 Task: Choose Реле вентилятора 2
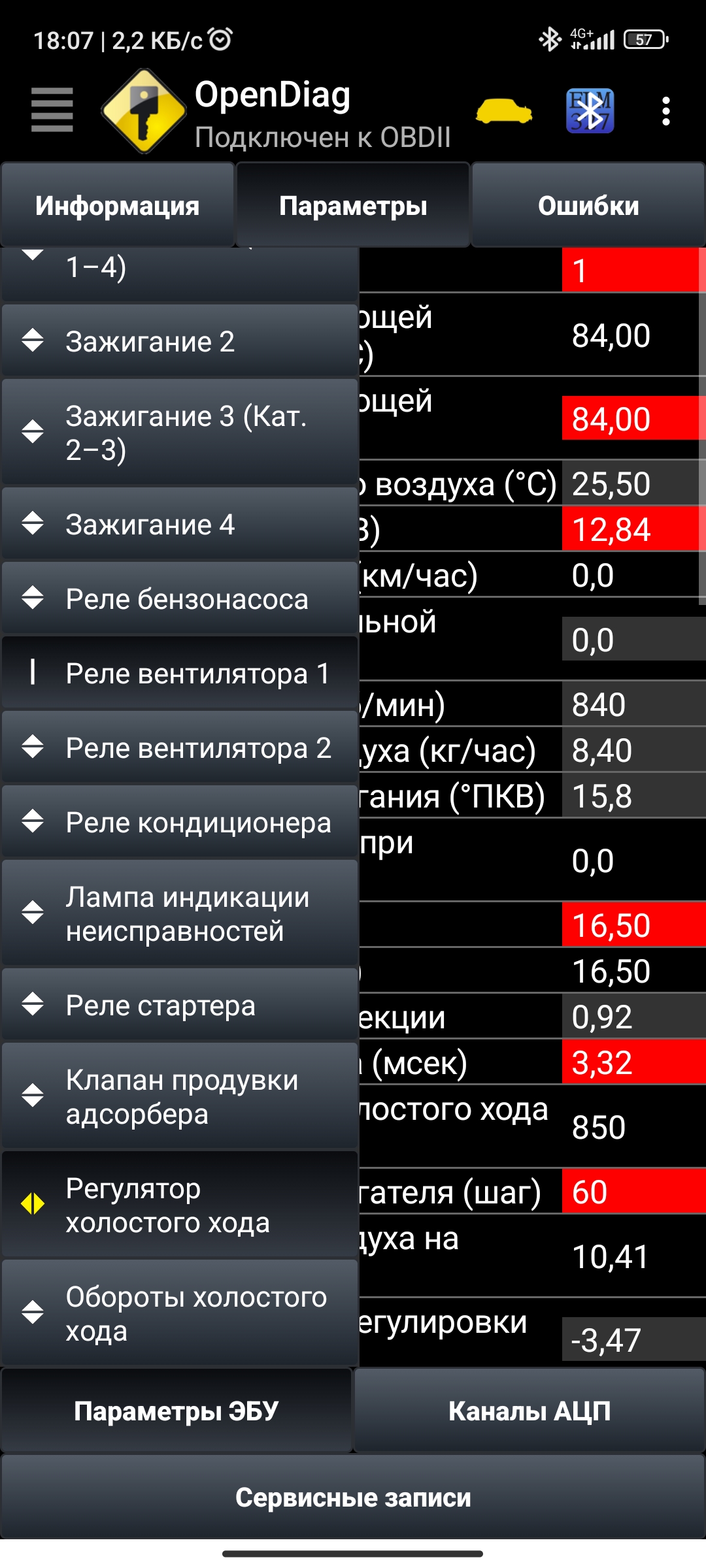coord(180,747)
